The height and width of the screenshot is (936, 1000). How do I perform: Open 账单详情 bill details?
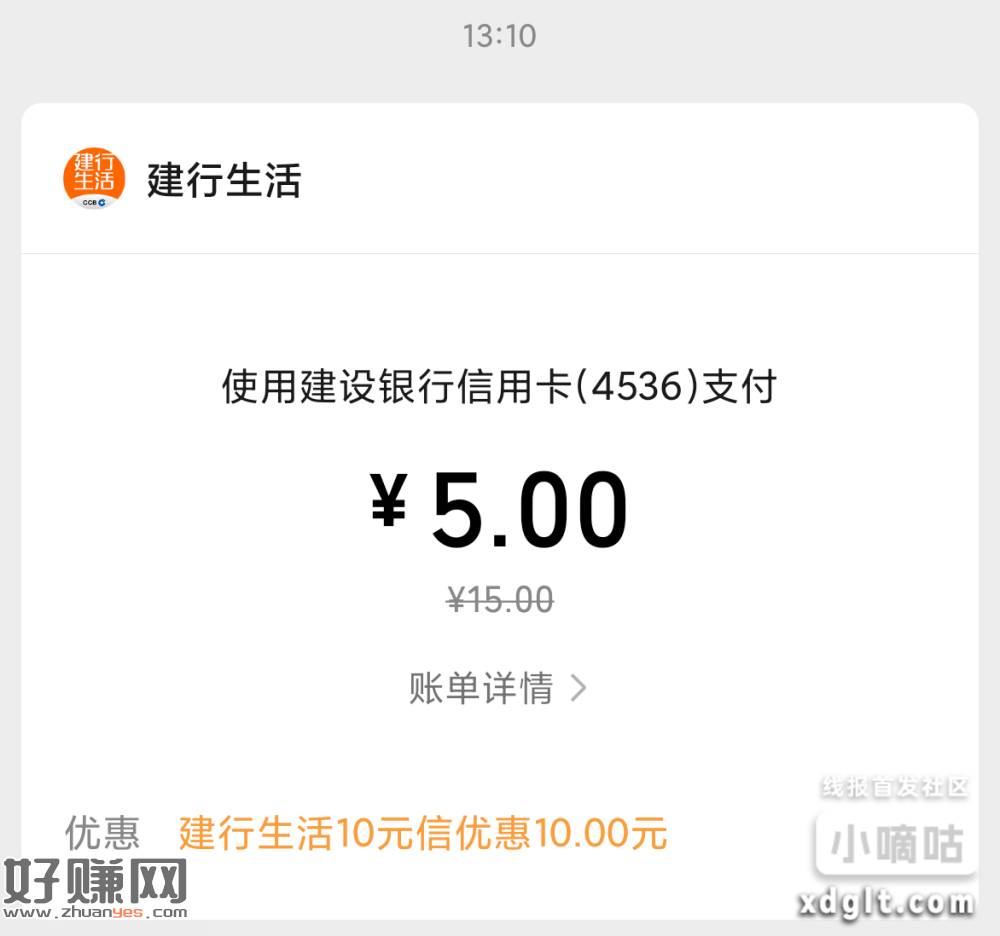(x=497, y=688)
